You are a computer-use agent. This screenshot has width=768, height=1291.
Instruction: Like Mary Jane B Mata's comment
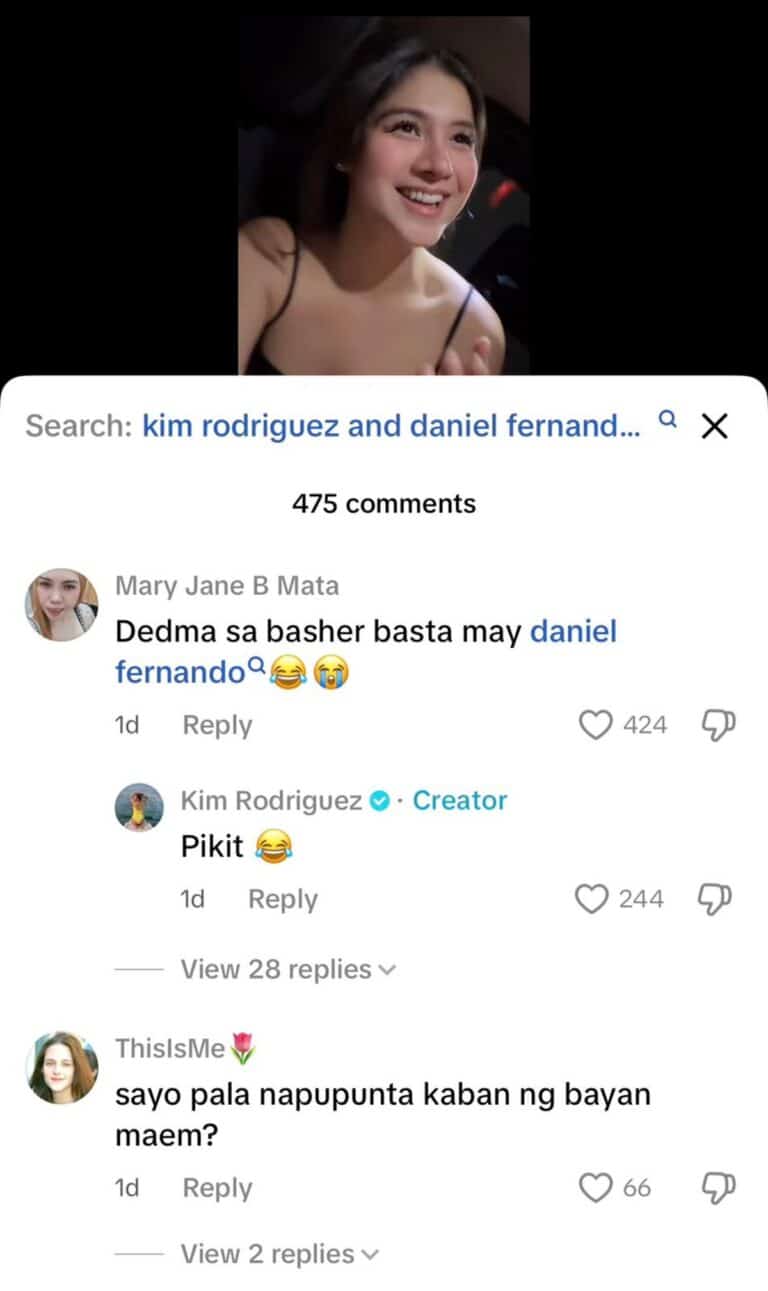pos(596,725)
